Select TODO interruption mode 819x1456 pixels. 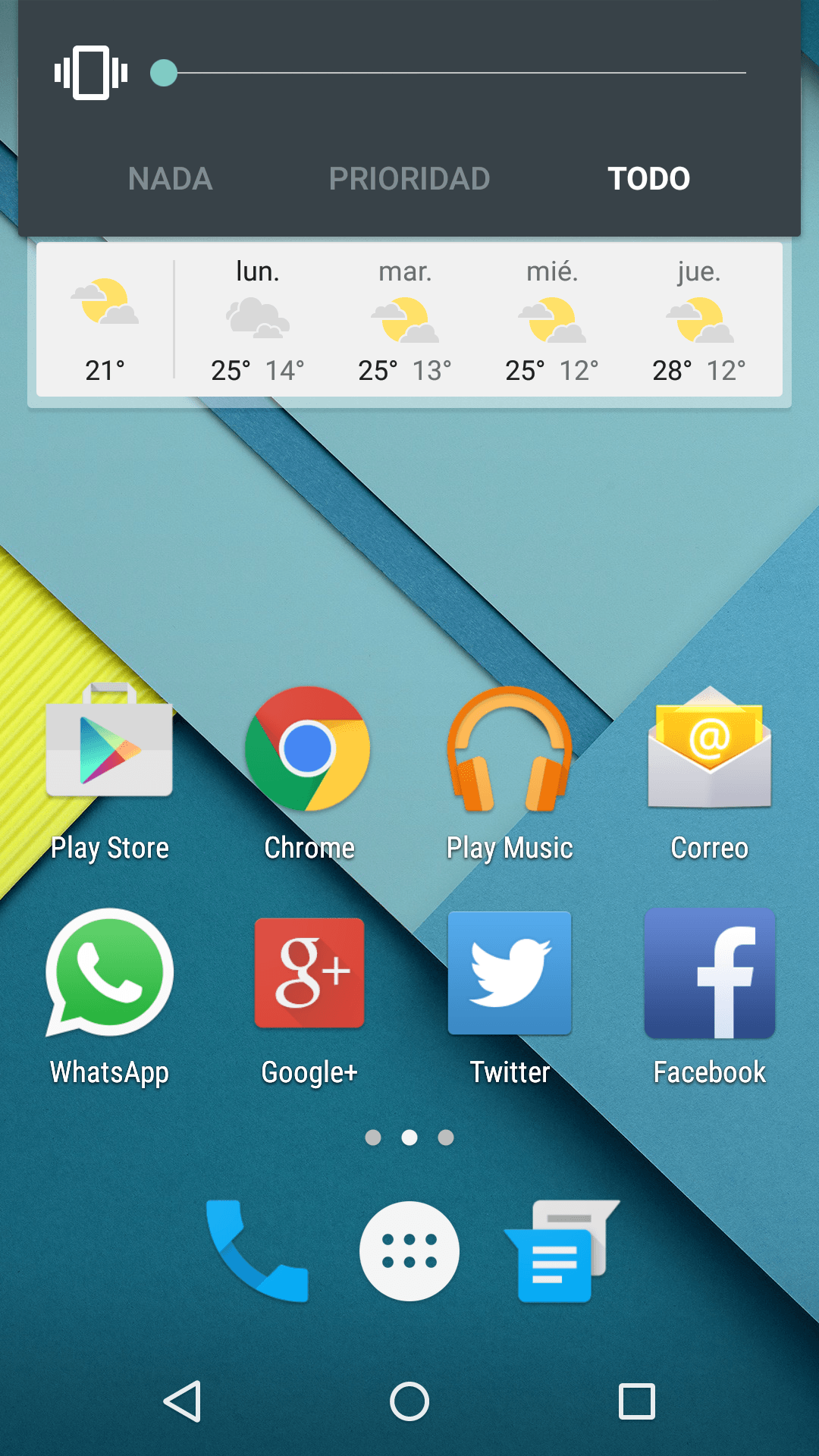tap(648, 179)
